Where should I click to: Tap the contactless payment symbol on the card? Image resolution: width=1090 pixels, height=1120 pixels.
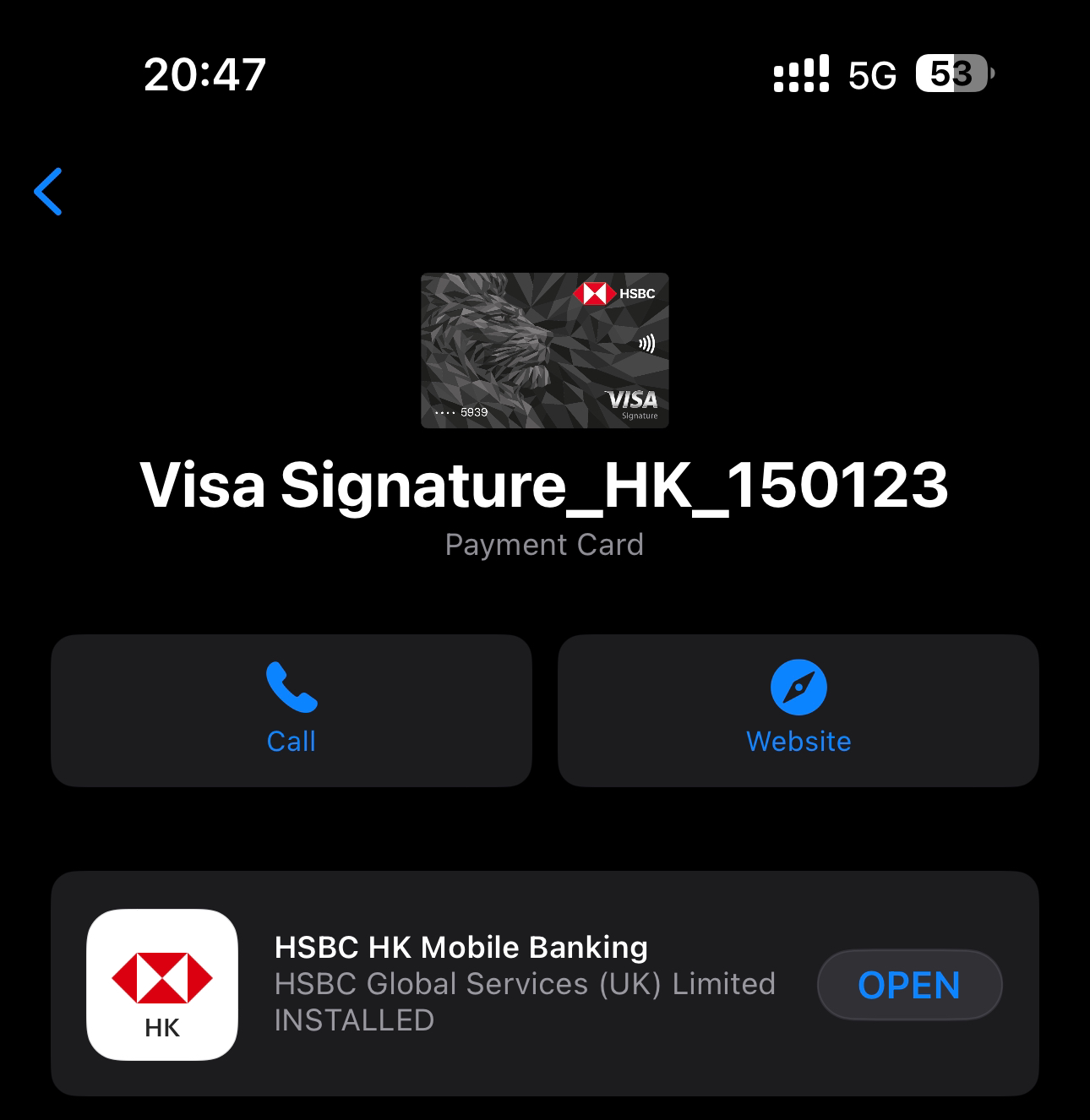[645, 341]
